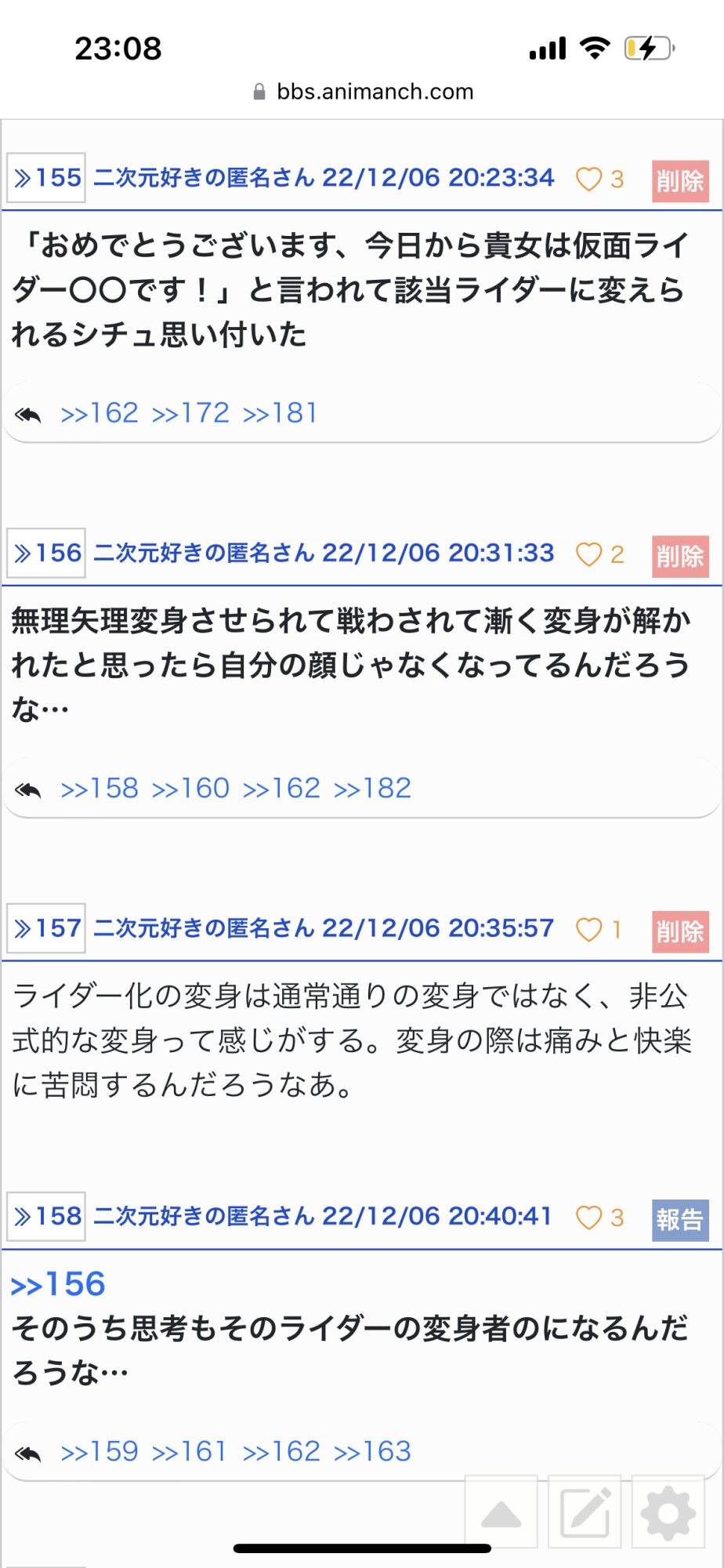Tap 削除 on the 20:35:57 post
Viewport: 724px width, 1568px height.
(679, 932)
